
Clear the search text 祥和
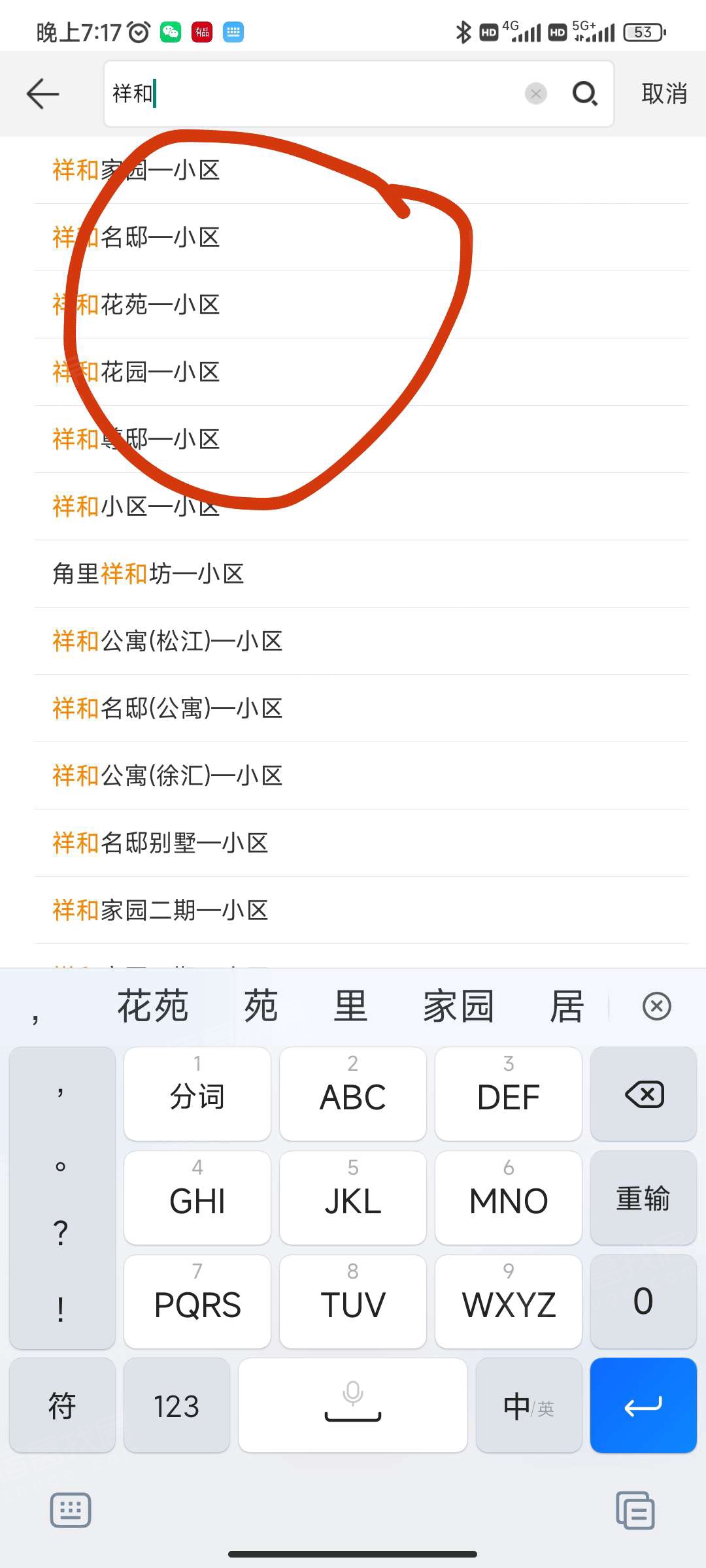click(535, 94)
